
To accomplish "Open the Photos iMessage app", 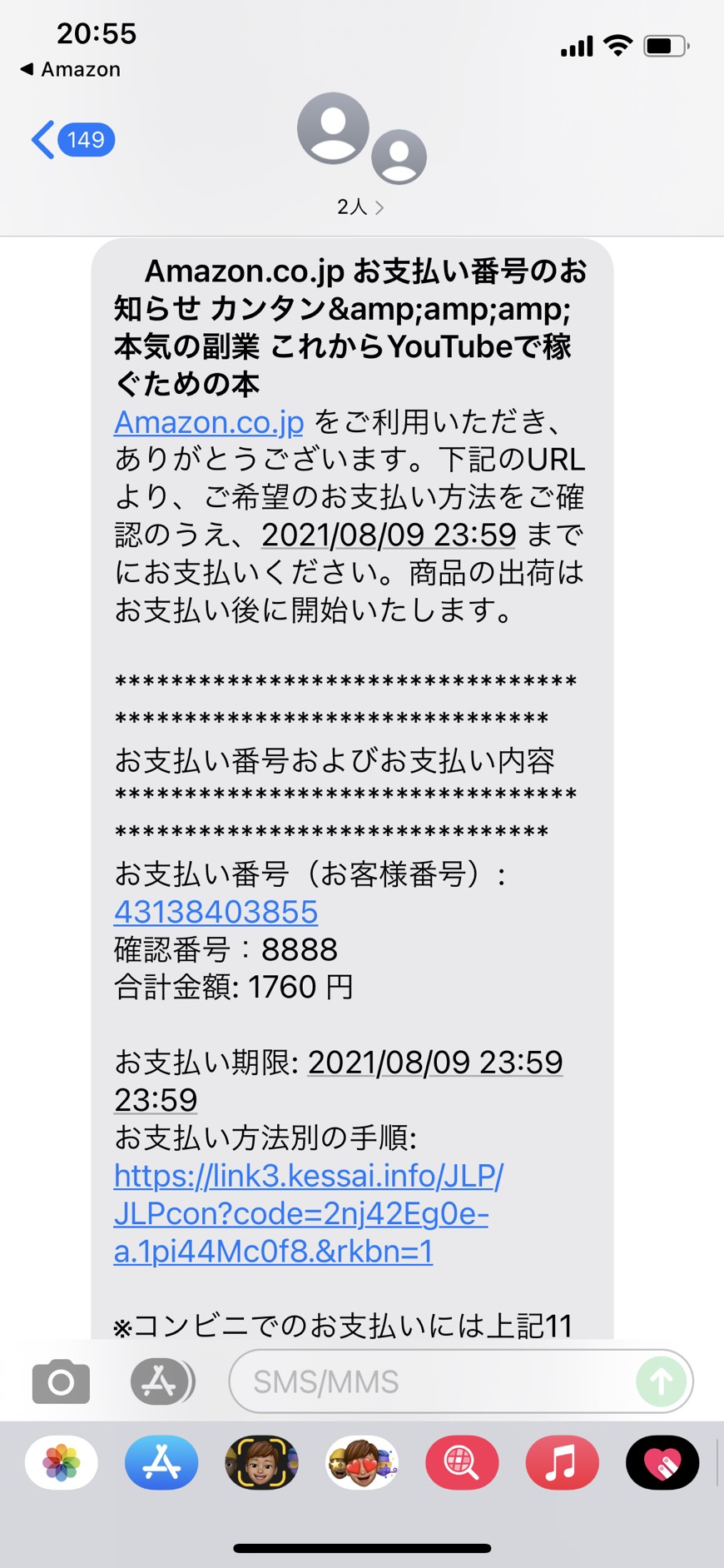I will pos(62,1463).
